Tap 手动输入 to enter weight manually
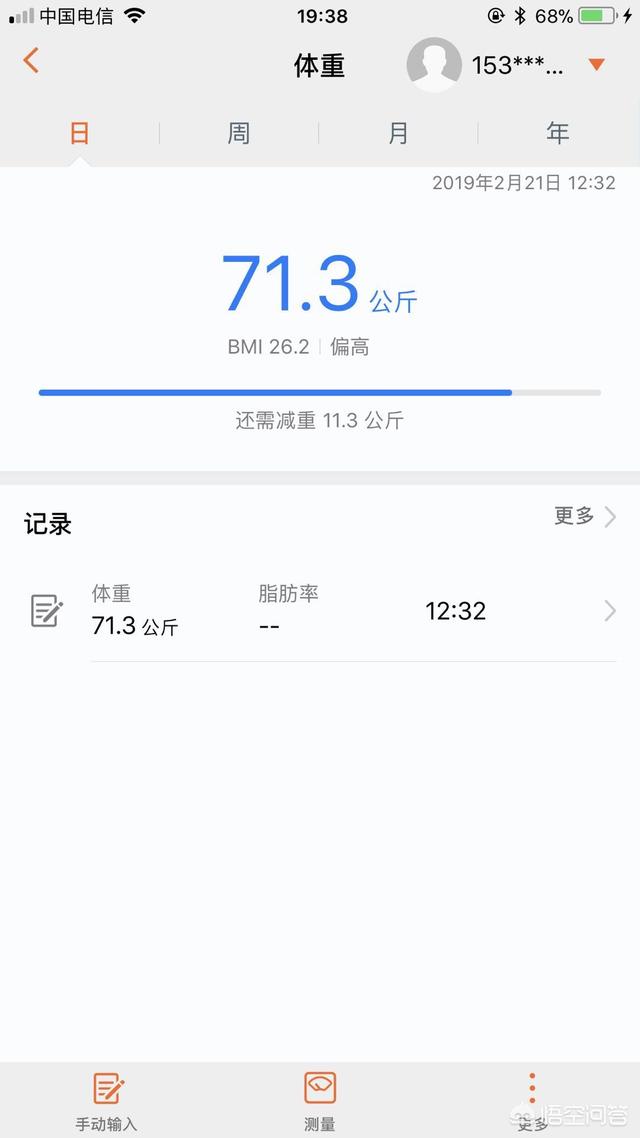Screen dimensions: 640x1138 point(106,1100)
